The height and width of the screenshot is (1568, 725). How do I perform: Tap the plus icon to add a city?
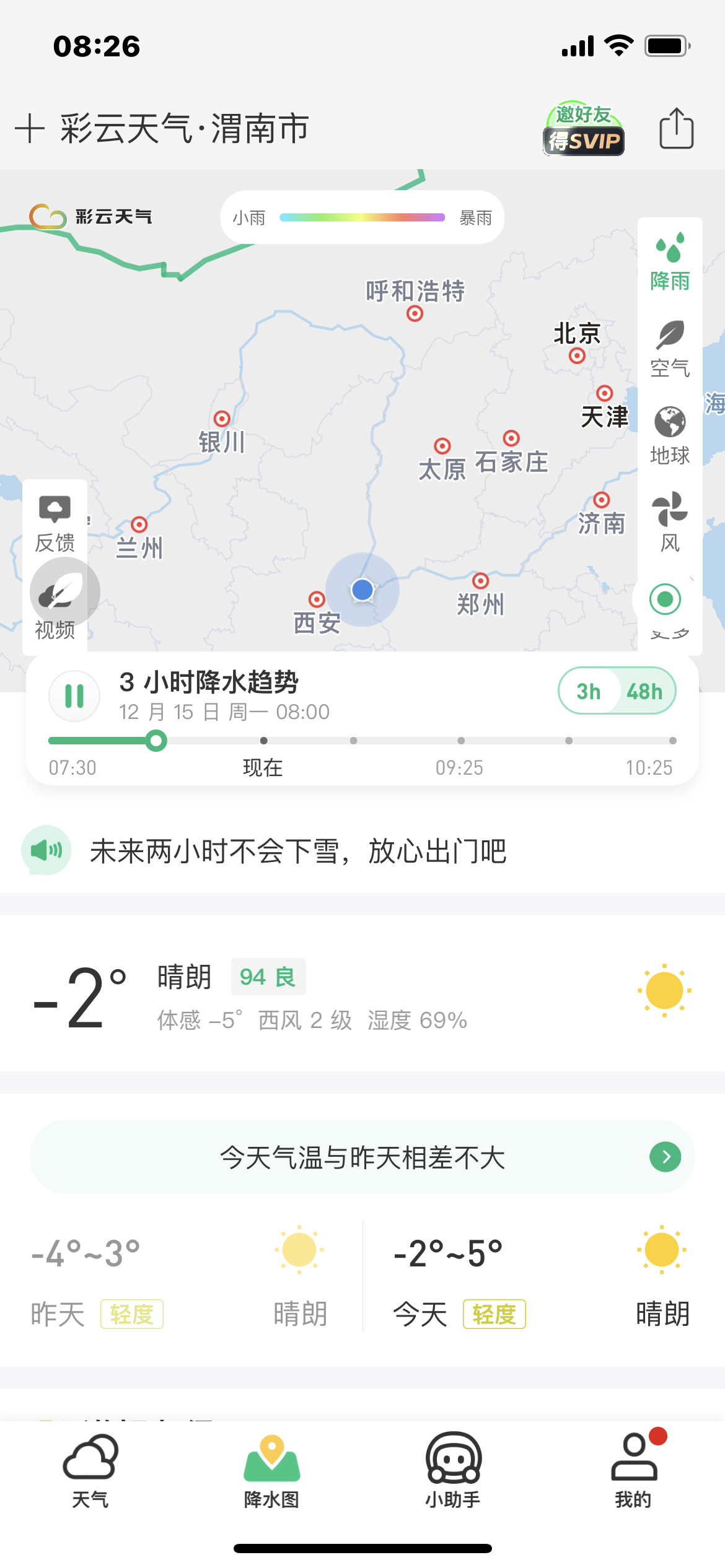pyautogui.click(x=30, y=129)
